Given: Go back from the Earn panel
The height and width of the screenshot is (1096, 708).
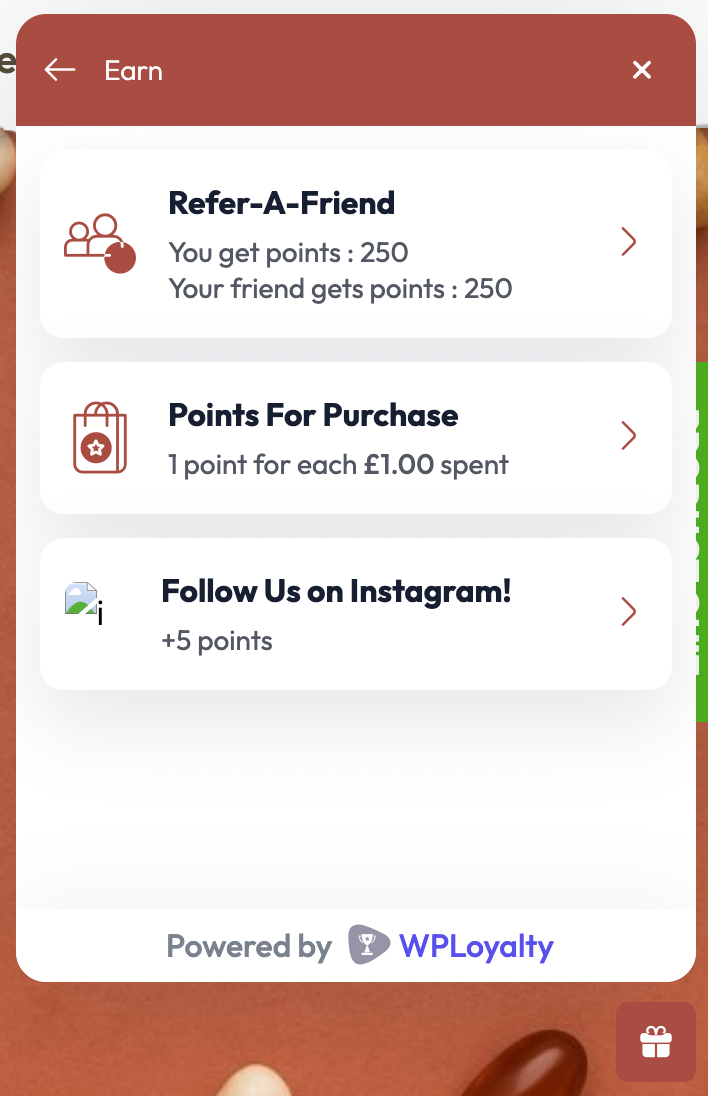Looking at the screenshot, I should point(60,70).
